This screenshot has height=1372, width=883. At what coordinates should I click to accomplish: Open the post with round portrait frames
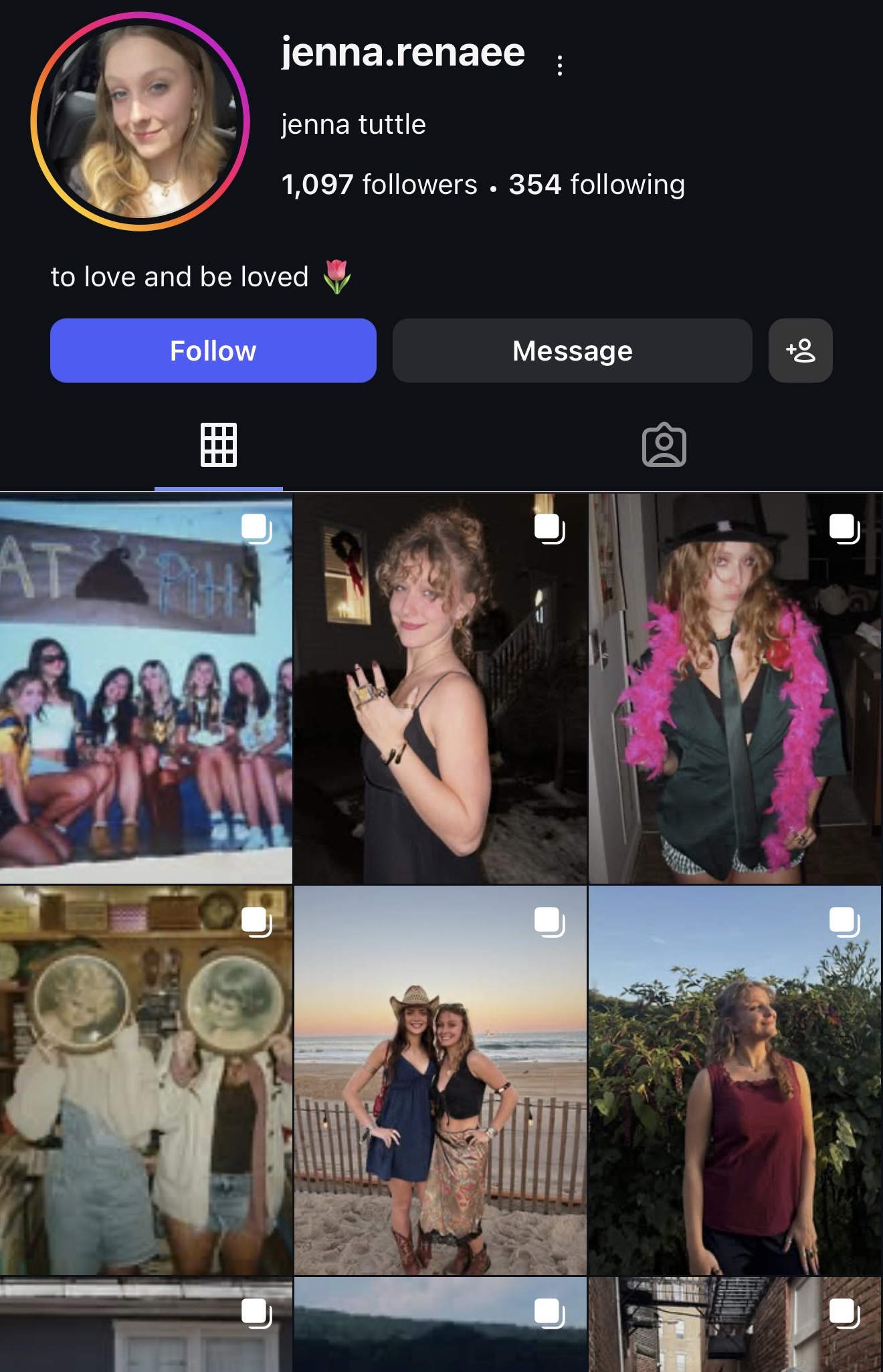(146, 1080)
